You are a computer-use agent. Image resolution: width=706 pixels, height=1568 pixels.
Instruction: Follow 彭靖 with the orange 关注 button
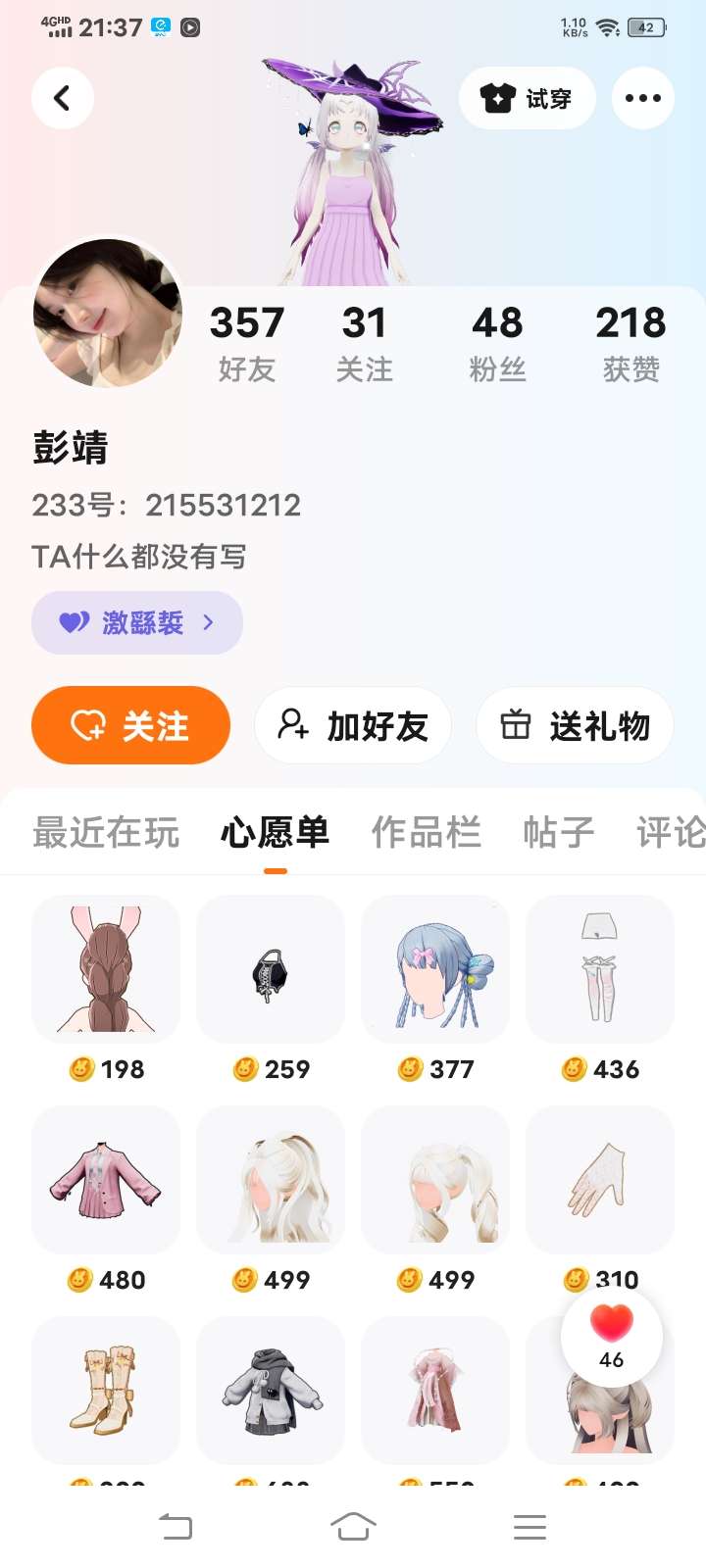(130, 725)
